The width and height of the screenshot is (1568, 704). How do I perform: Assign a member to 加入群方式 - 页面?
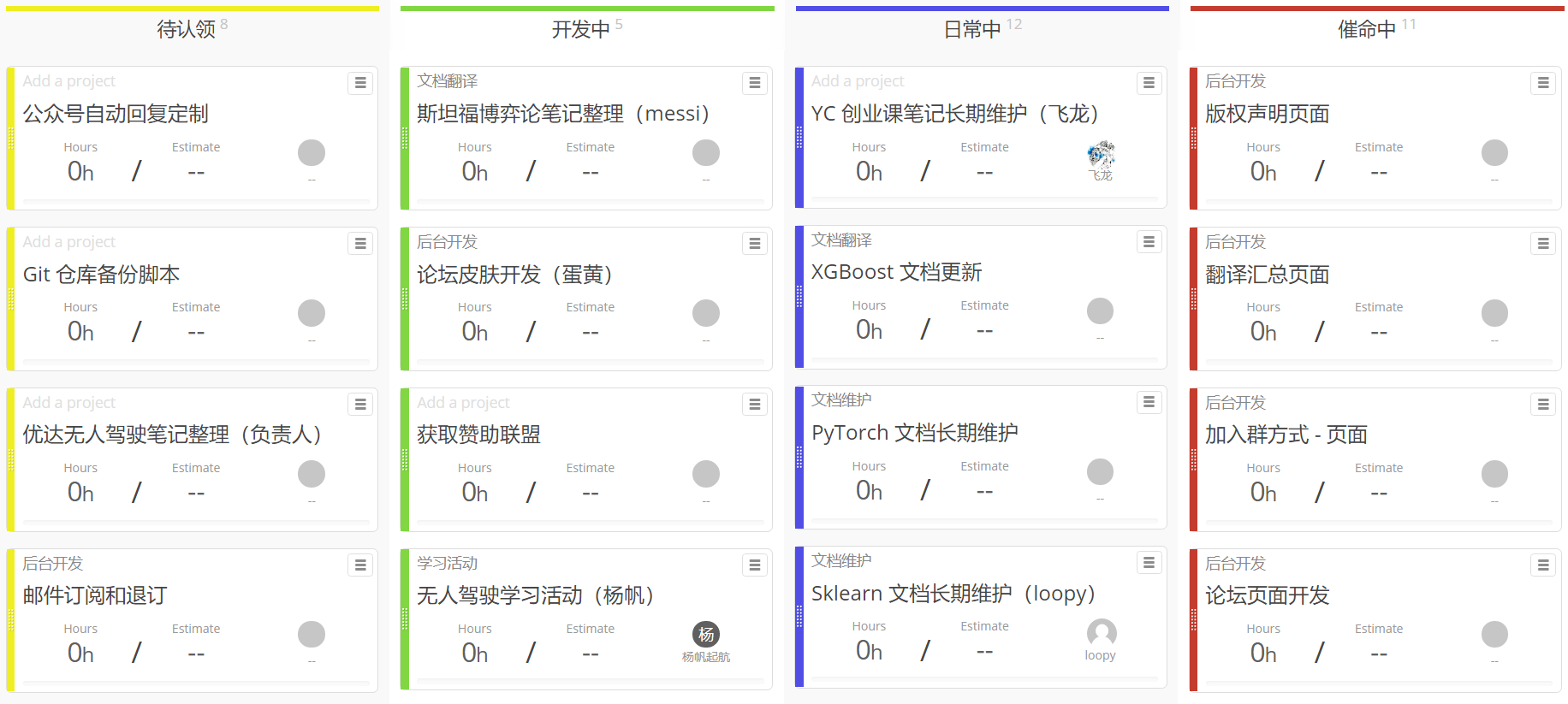click(1494, 474)
